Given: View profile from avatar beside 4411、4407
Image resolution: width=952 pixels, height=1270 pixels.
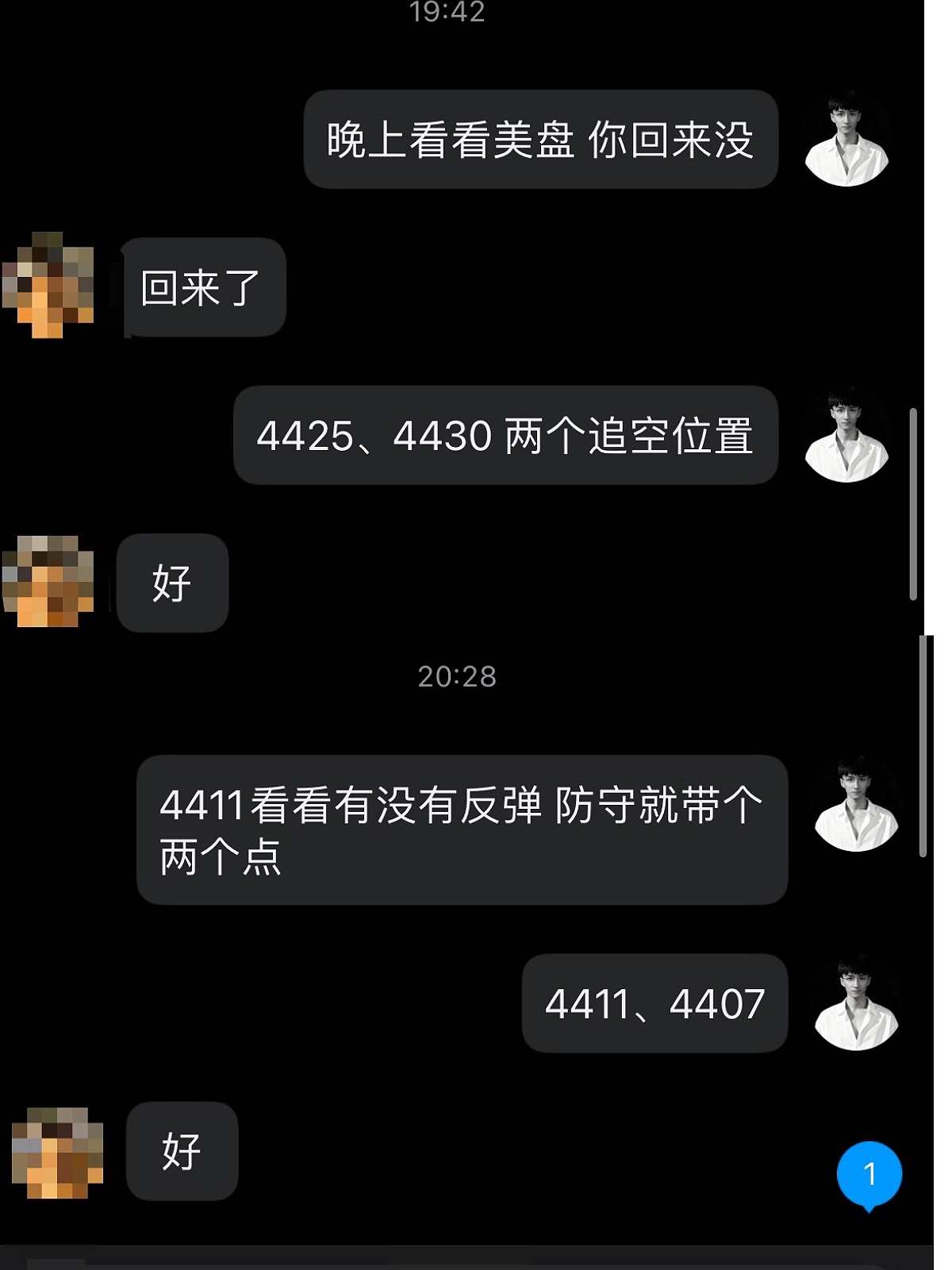Looking at the screenshot, I should (x=856, y=1003).
